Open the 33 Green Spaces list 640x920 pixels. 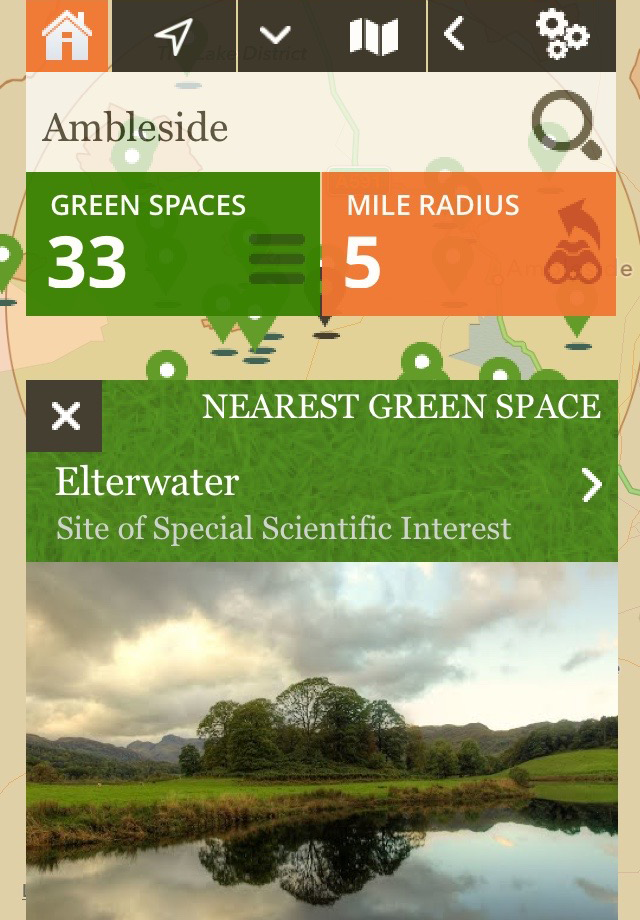173,244
